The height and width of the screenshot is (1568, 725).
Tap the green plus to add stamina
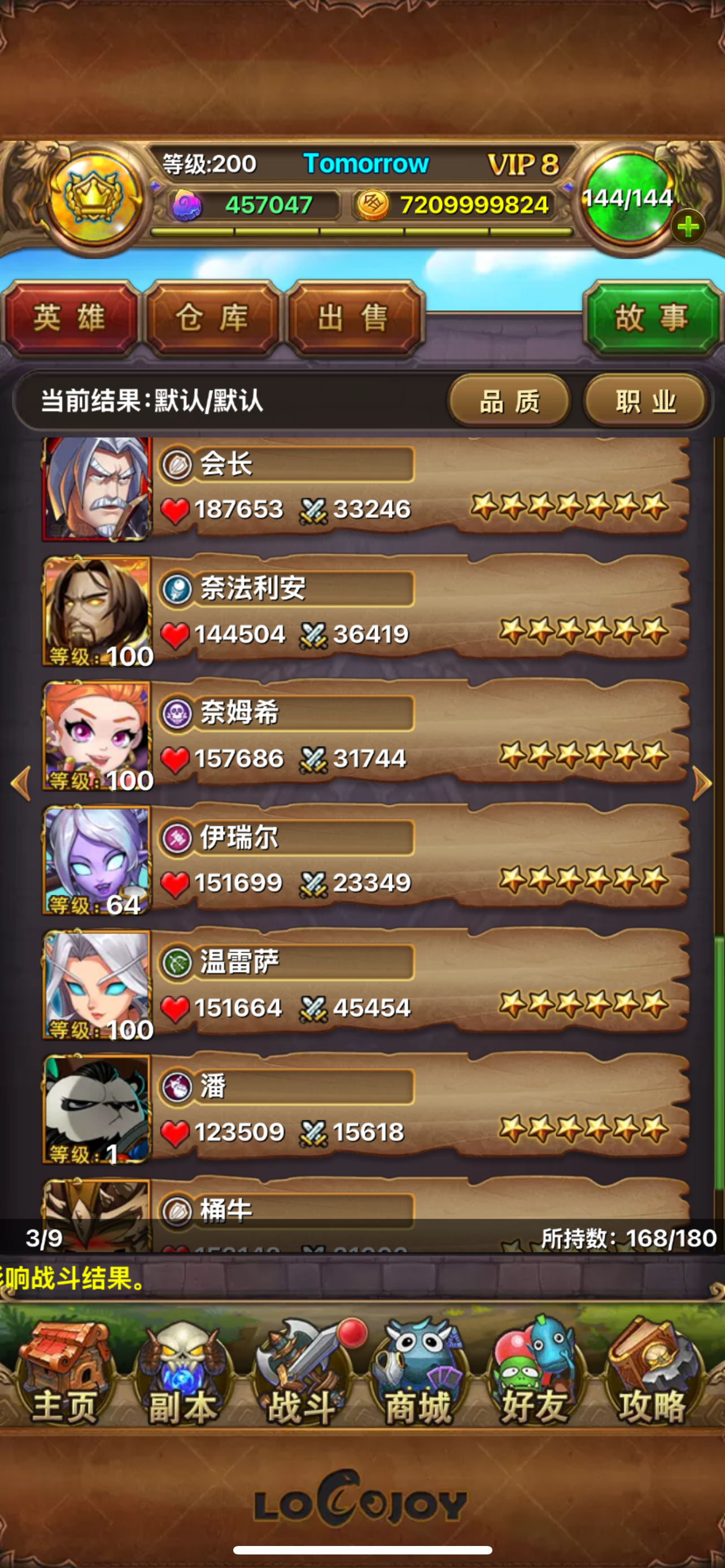pos(688,227)
